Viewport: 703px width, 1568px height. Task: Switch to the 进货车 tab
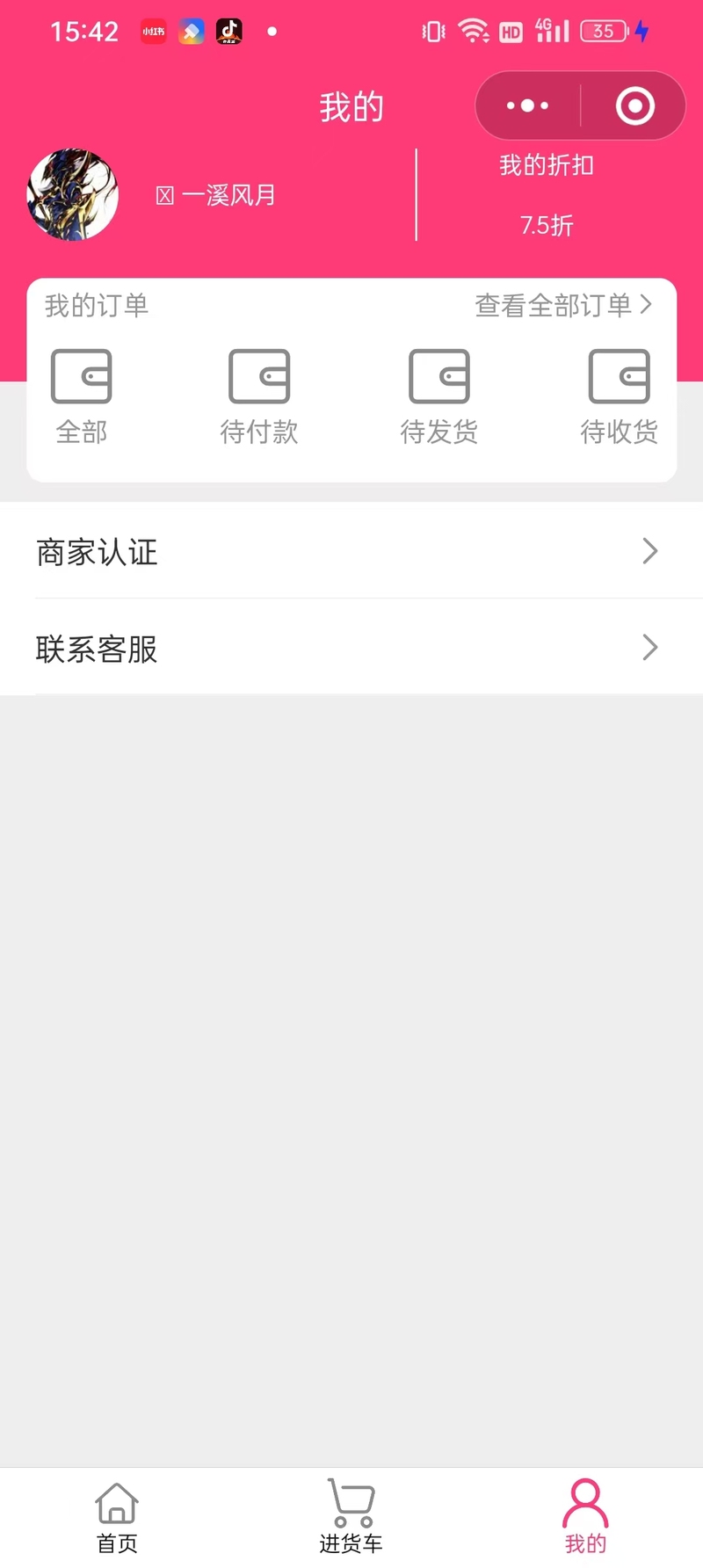[351, 1518]
